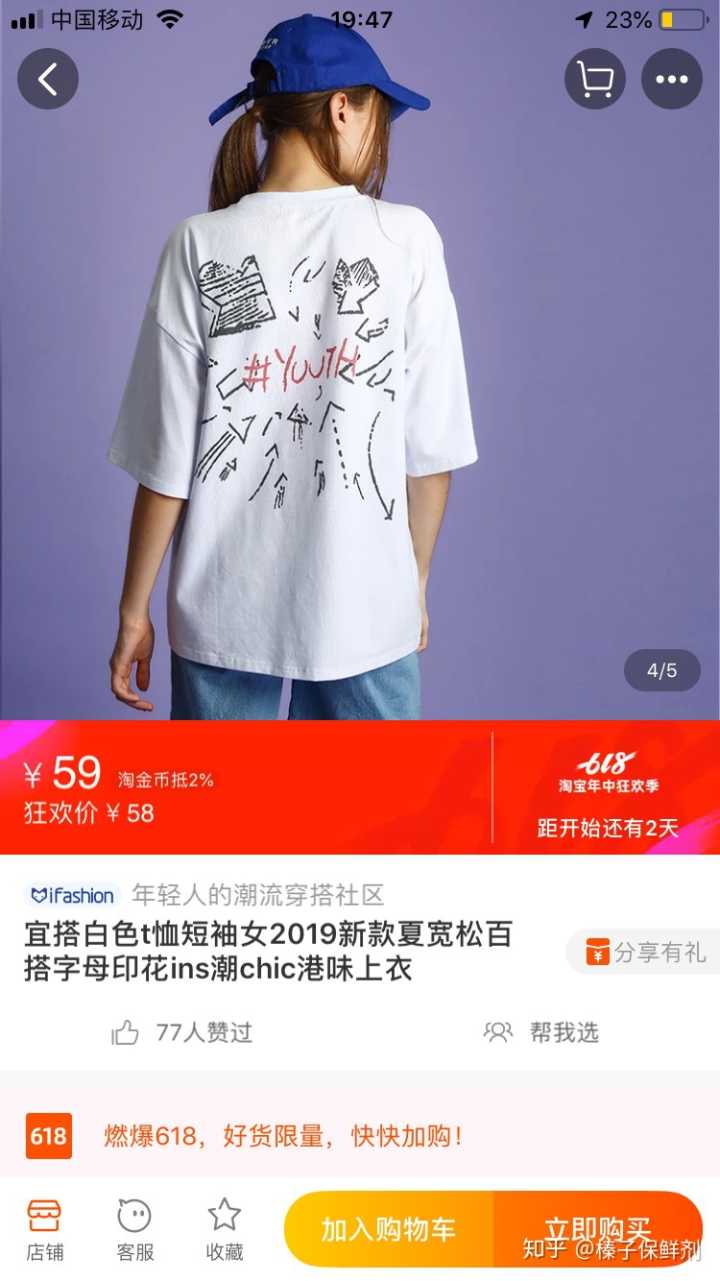Open the three-dot overflow menu
Viewport: 720px width, 1281px height.
671,79
